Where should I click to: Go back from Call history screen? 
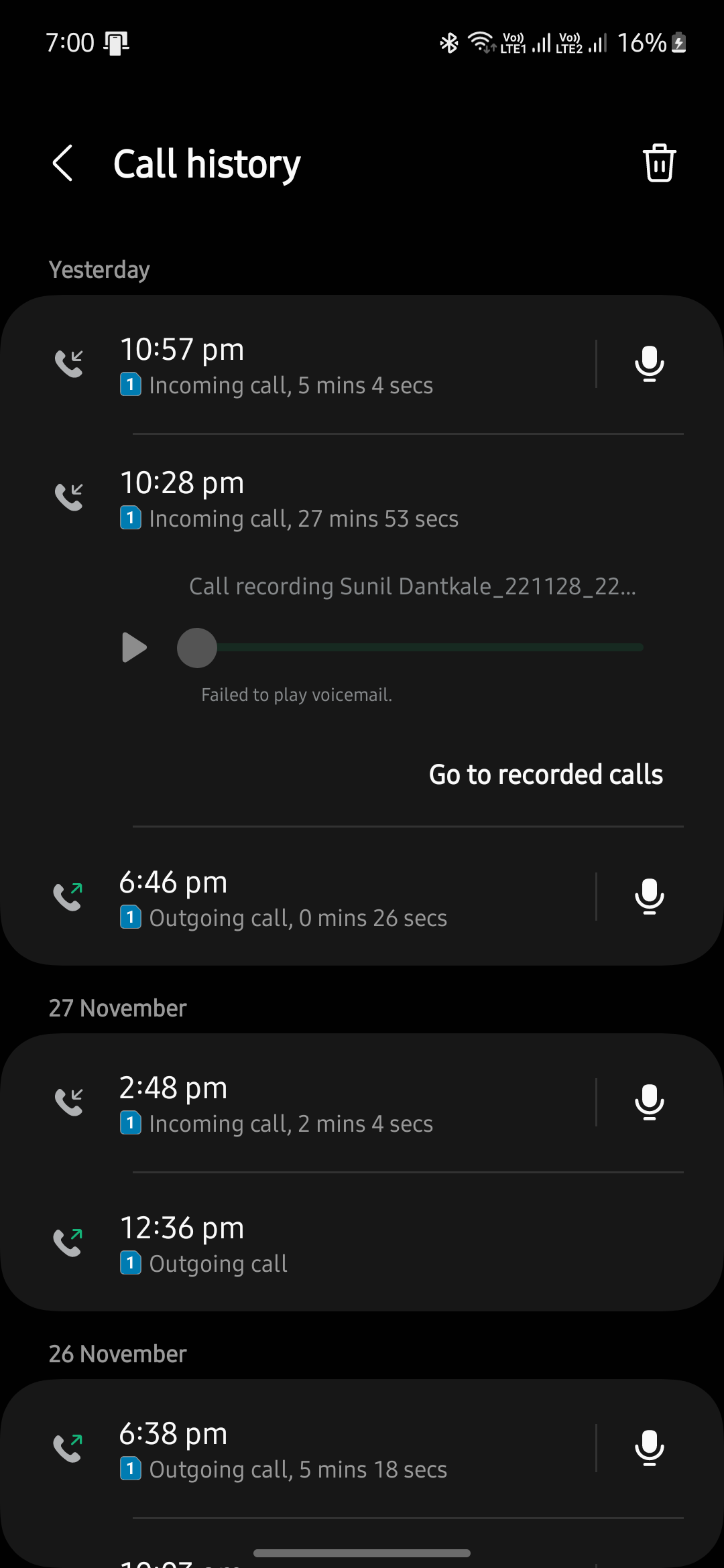62,163
